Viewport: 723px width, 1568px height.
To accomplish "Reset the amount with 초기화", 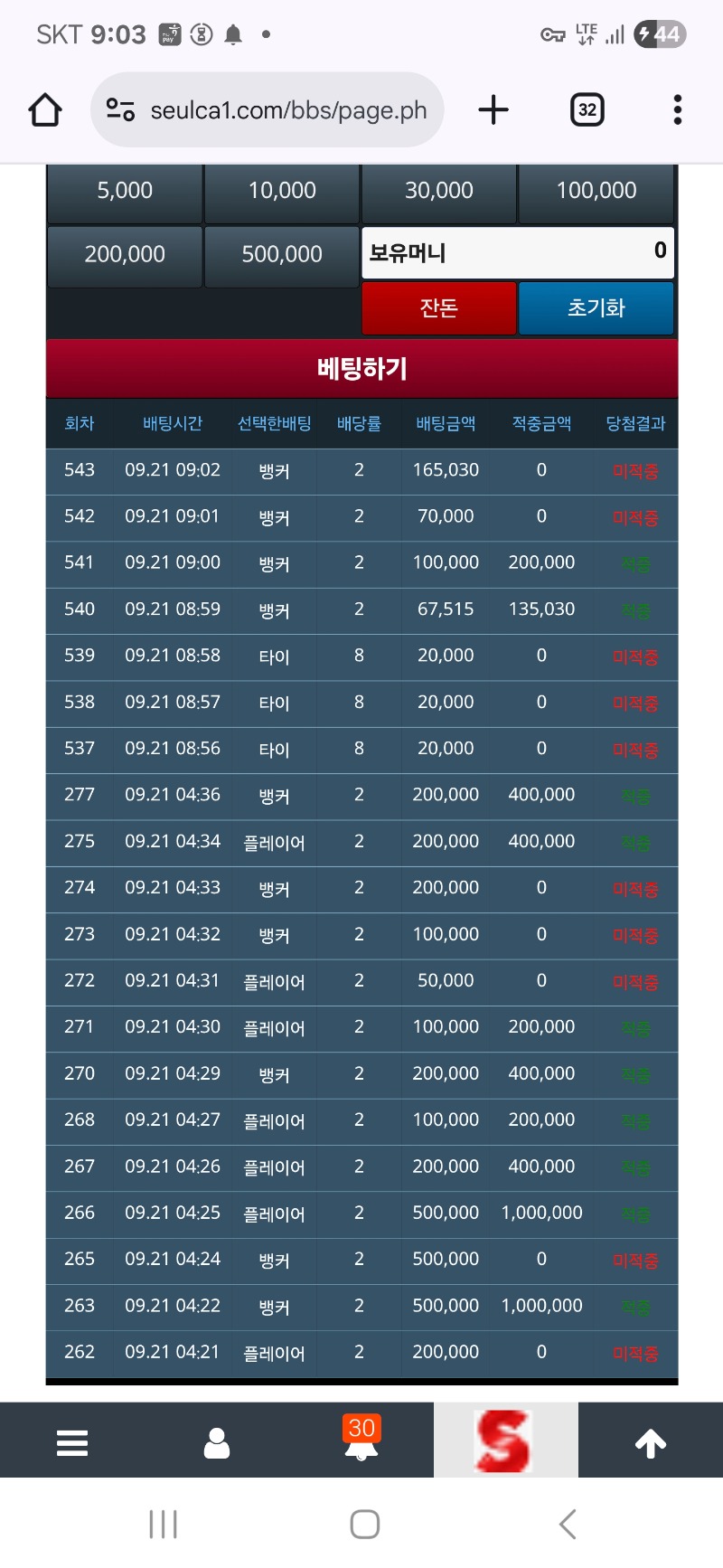I will [596, 308].
